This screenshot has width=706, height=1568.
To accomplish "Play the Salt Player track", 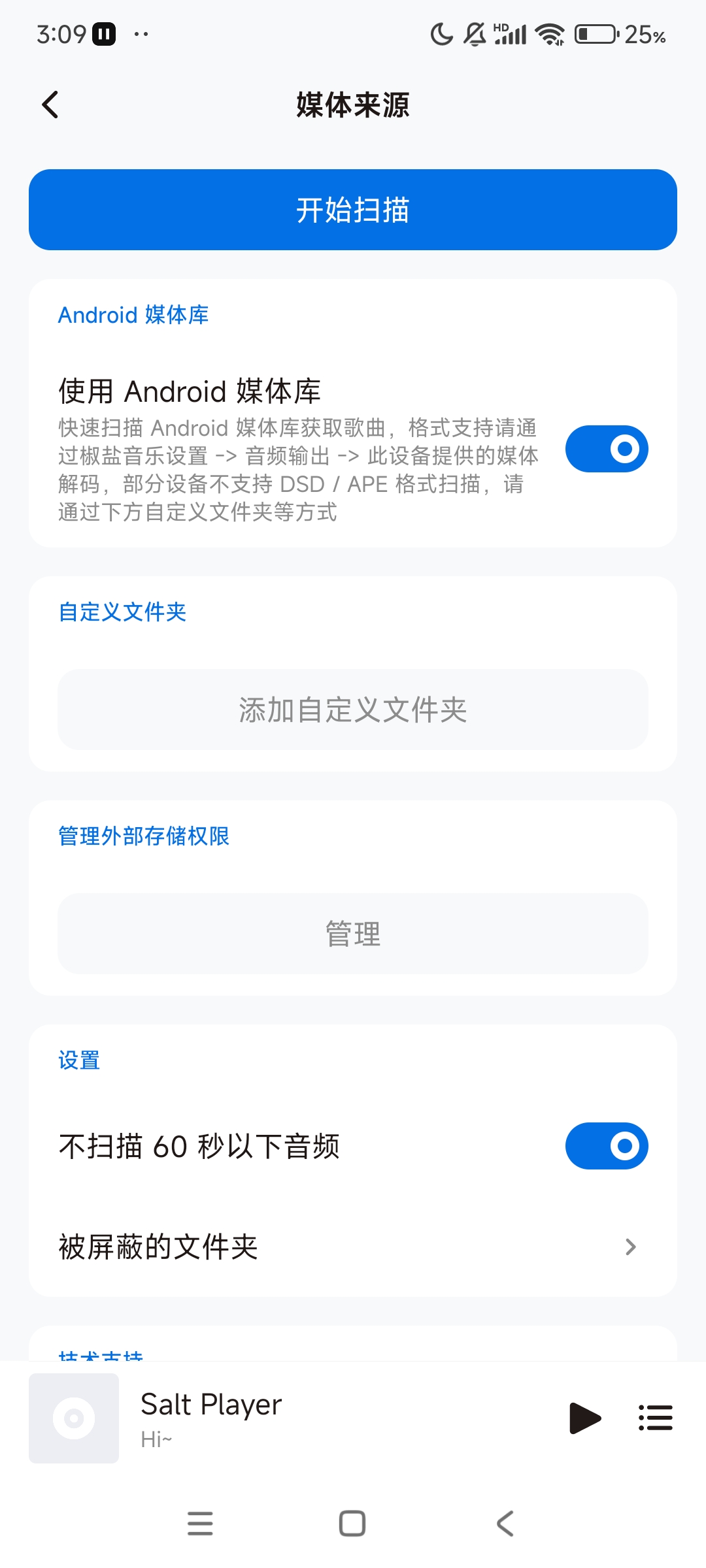I will (x=584, y=1418).
